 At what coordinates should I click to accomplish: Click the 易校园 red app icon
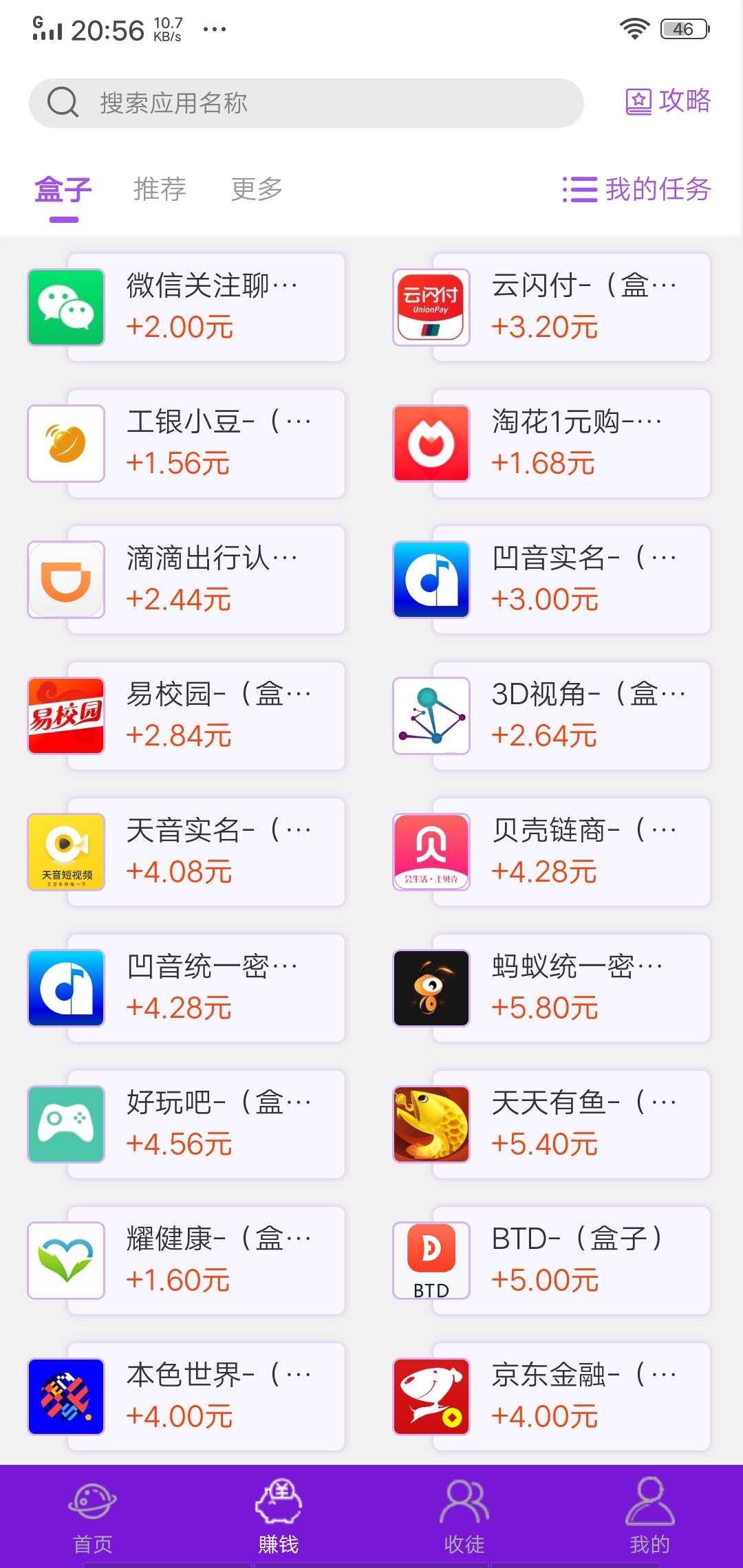65,716
